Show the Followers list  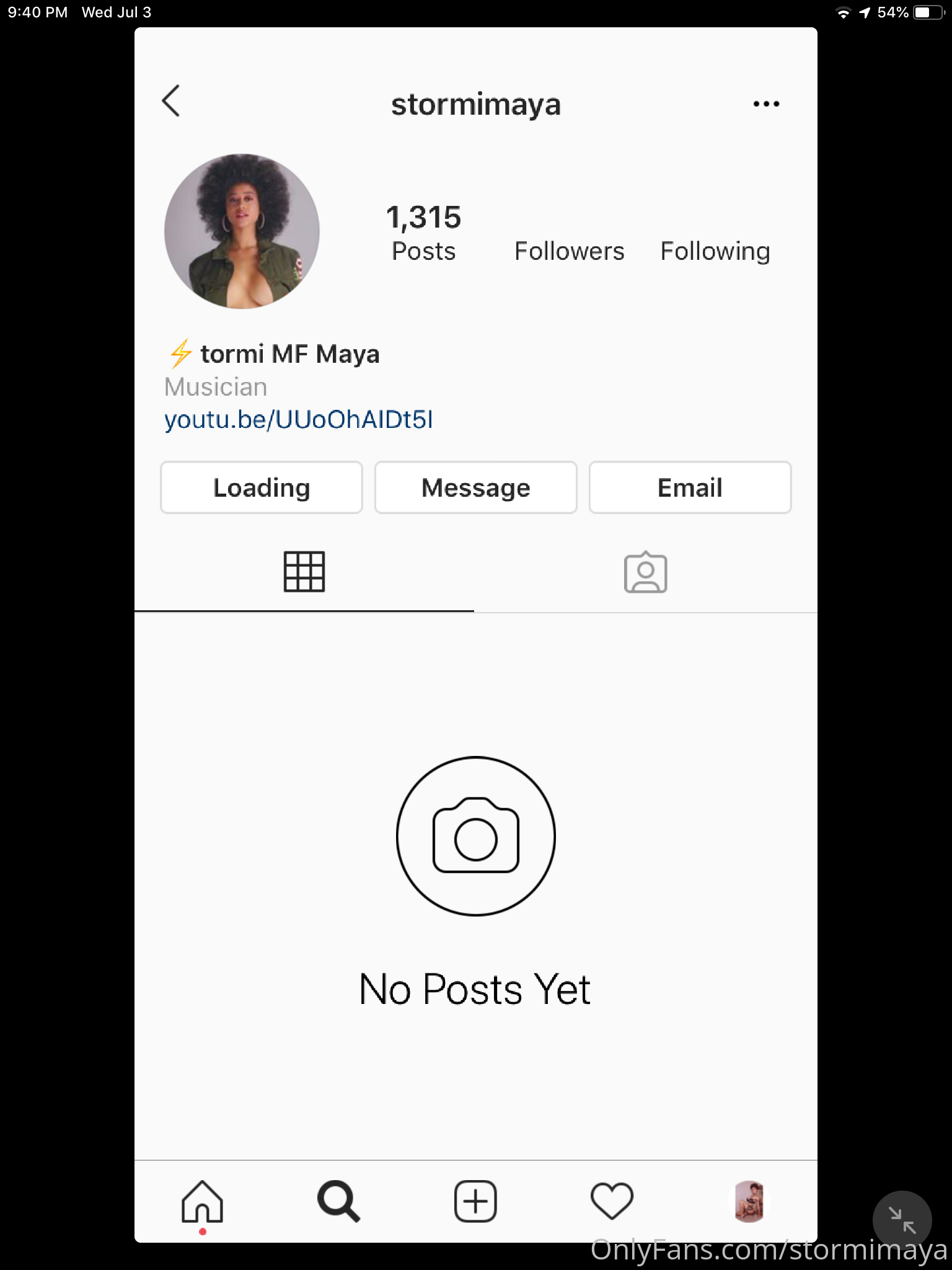[x=569, y=251]
